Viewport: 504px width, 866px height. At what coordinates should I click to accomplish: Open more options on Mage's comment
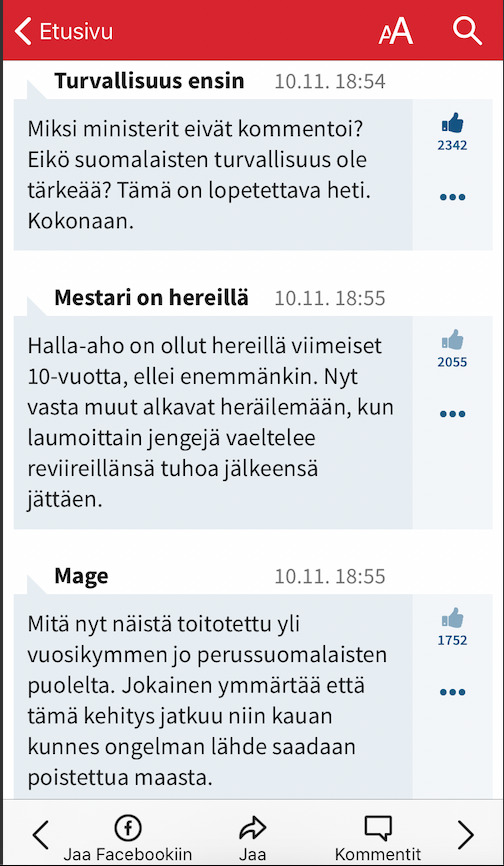coord(453,693)
